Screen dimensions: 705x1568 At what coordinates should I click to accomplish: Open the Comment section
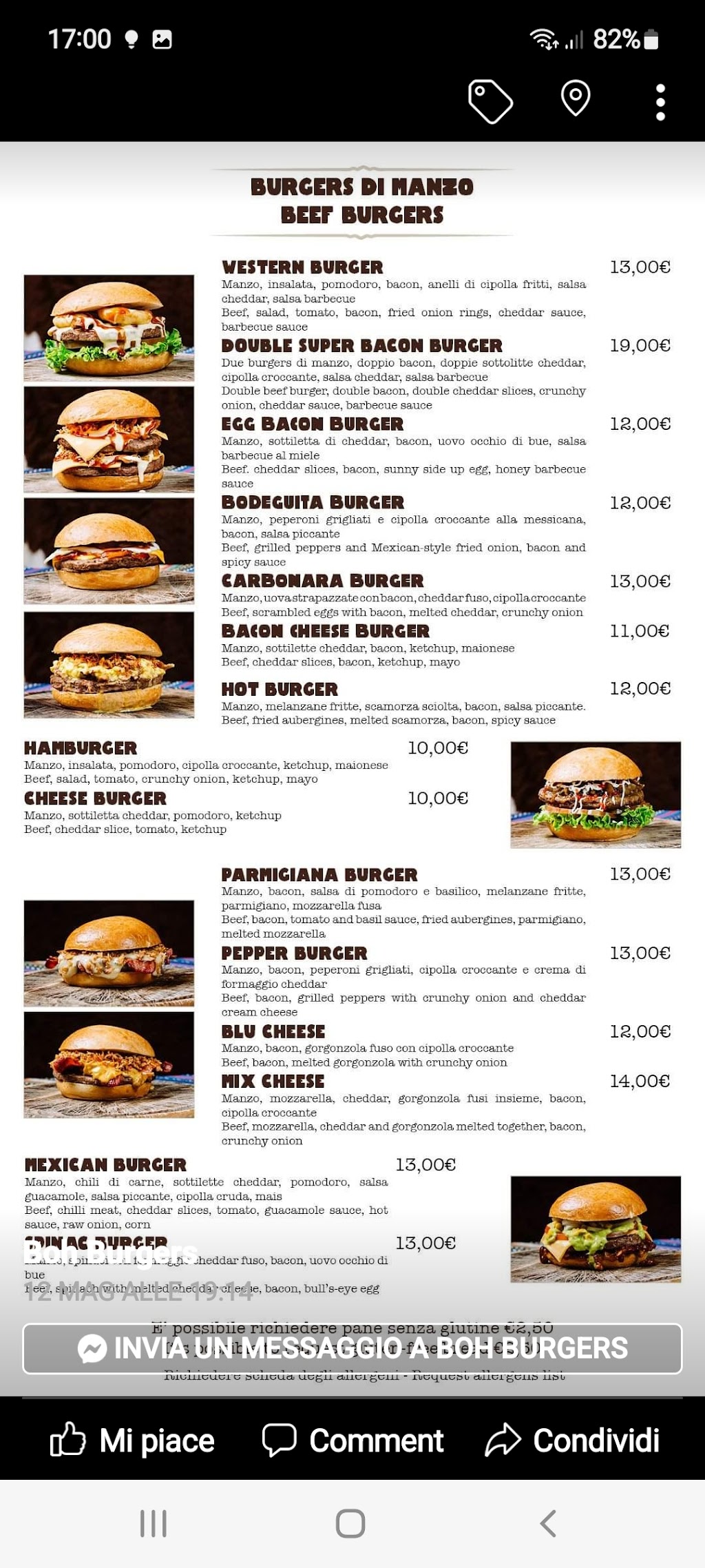(x=352, y=1441)
